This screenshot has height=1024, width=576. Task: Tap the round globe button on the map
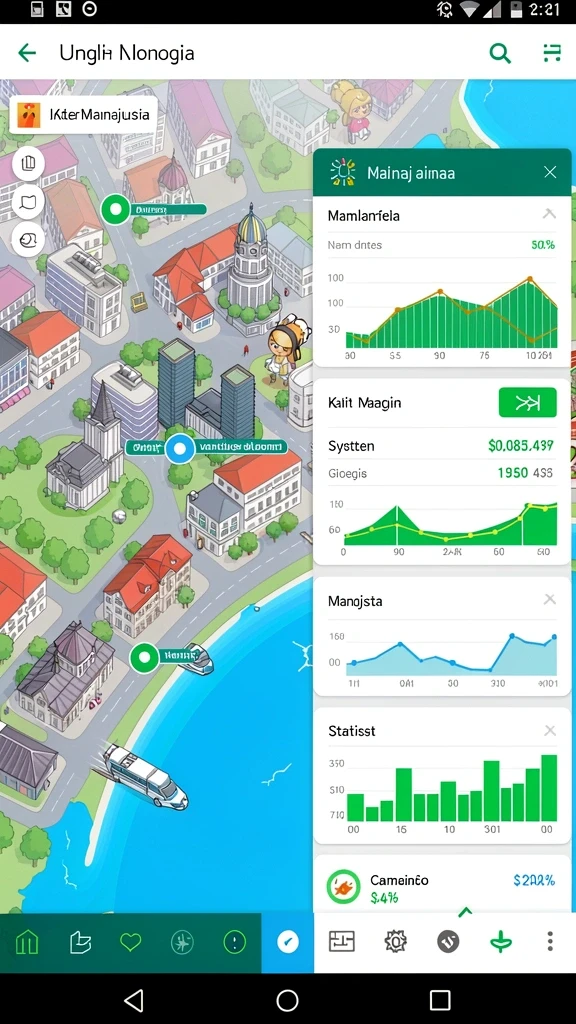[x=28, y=240]
